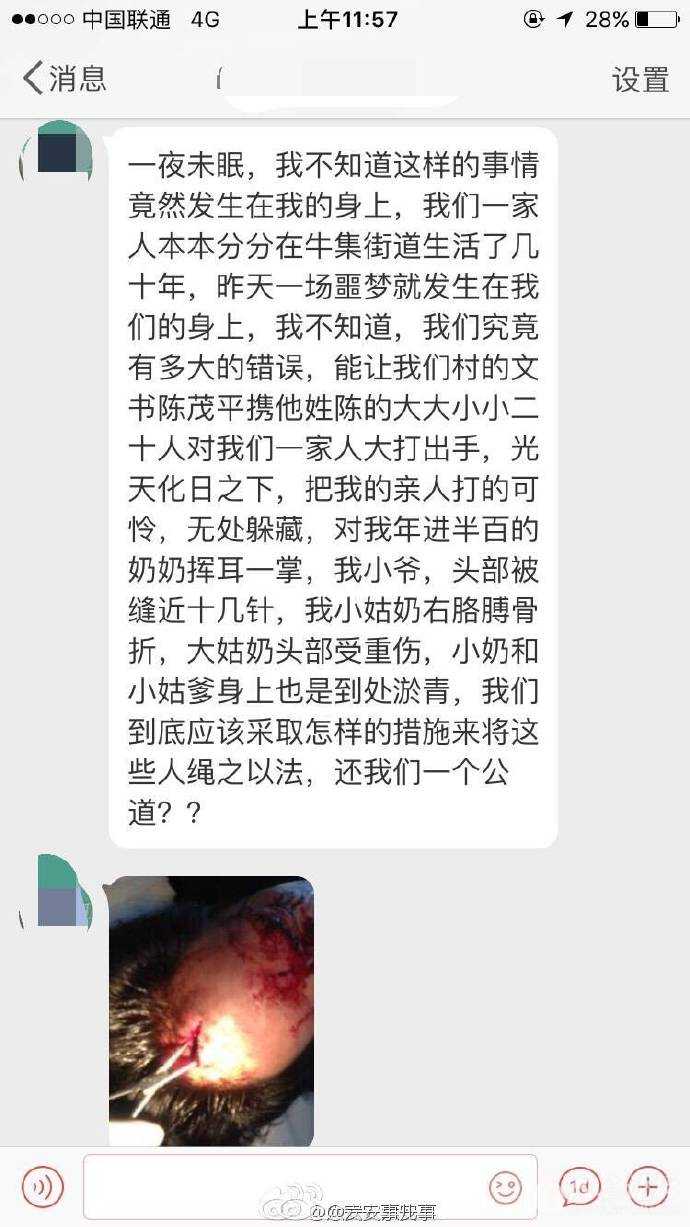Open the 设置 chat settings
The height and width of the screenshot is (1227, 690).
click(640, 79)
